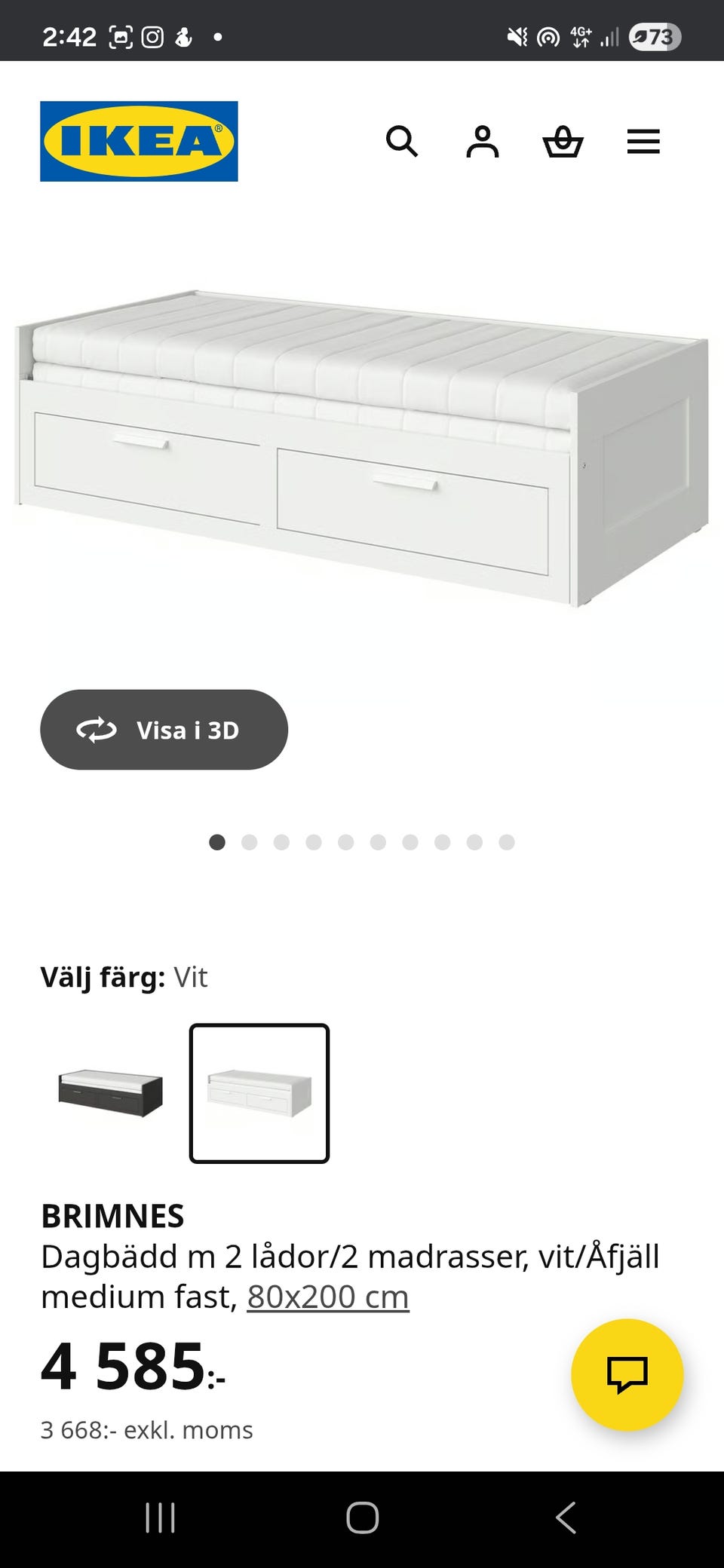The height and width of the screenshot is (1568, 724).
Task: Select the first carousel dot
Action: click(x=217, y=842)
